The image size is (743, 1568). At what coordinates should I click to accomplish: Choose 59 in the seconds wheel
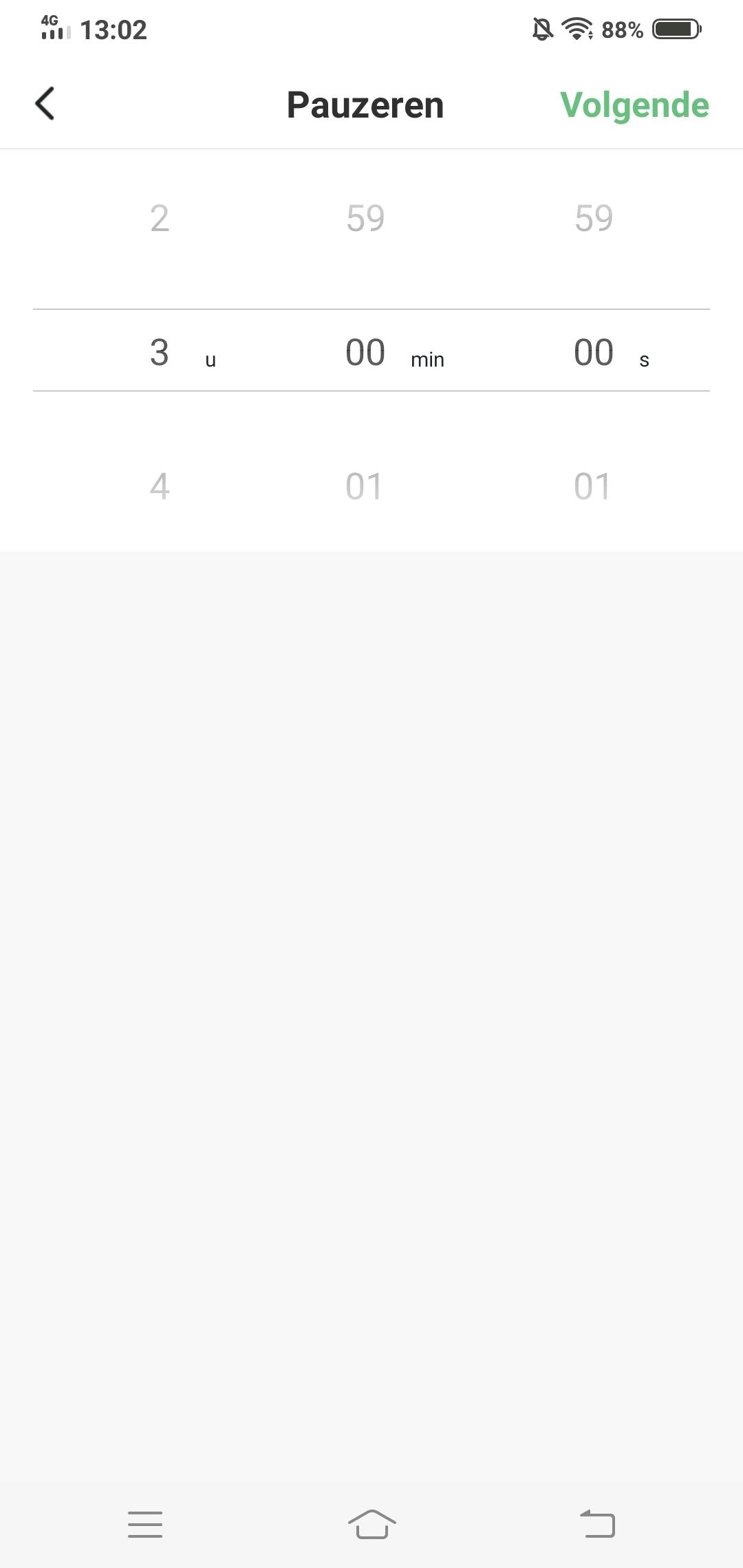(x=594, y=219)
